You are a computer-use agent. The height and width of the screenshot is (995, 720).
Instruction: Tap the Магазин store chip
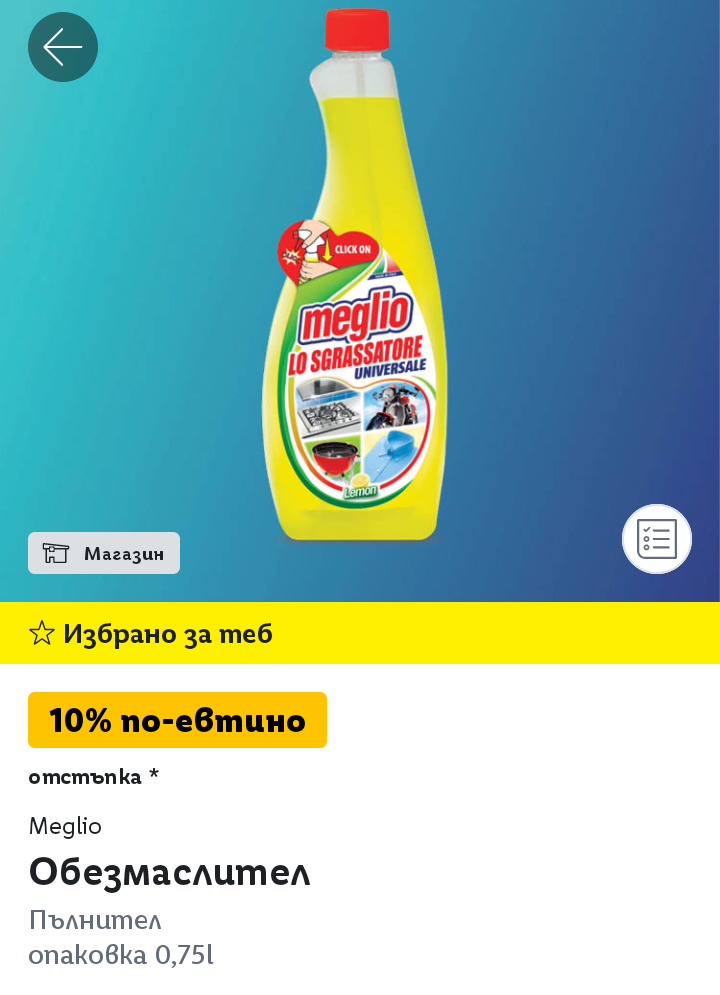[x=104, y=553]
